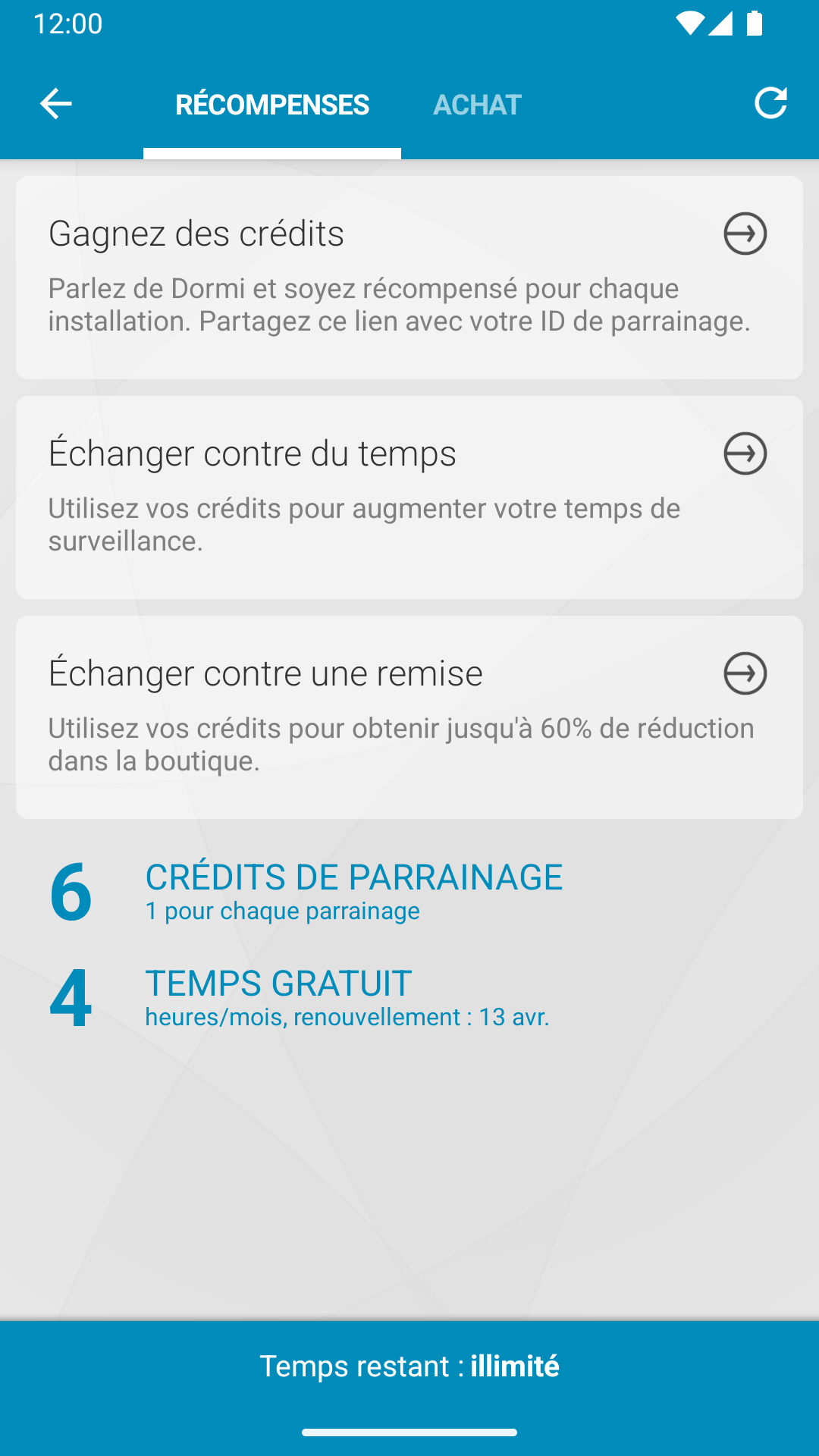Select the Échanger contre du temps card
Image resolution: width=819 pixels, height=1456 pixels.
(409, 497)
